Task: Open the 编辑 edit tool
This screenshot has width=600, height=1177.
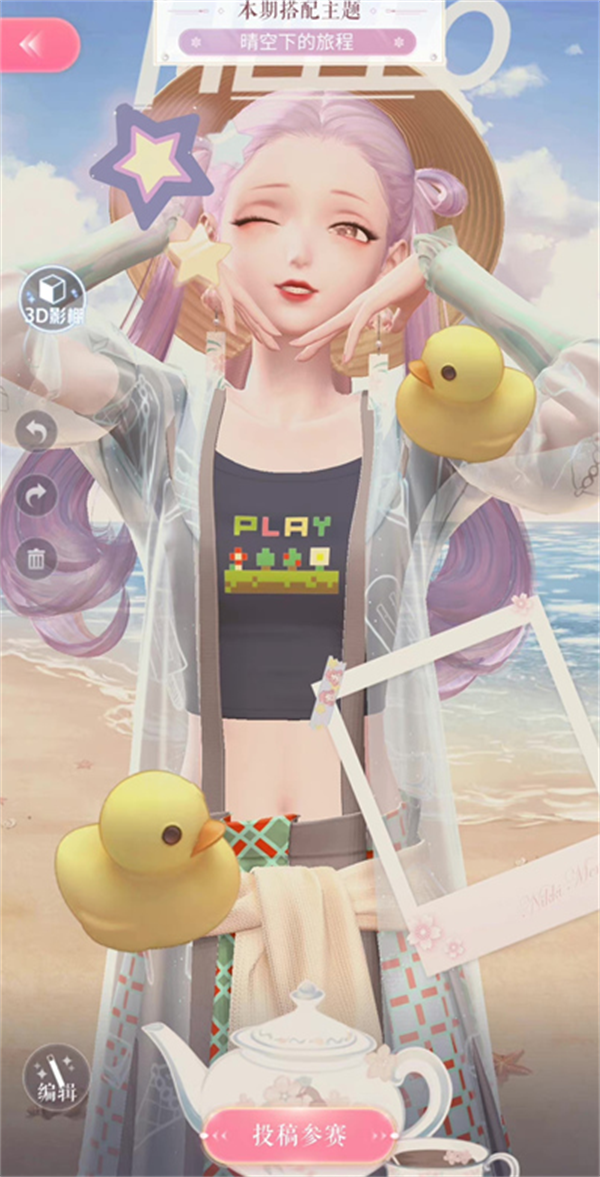Action: pos(51,1073)
